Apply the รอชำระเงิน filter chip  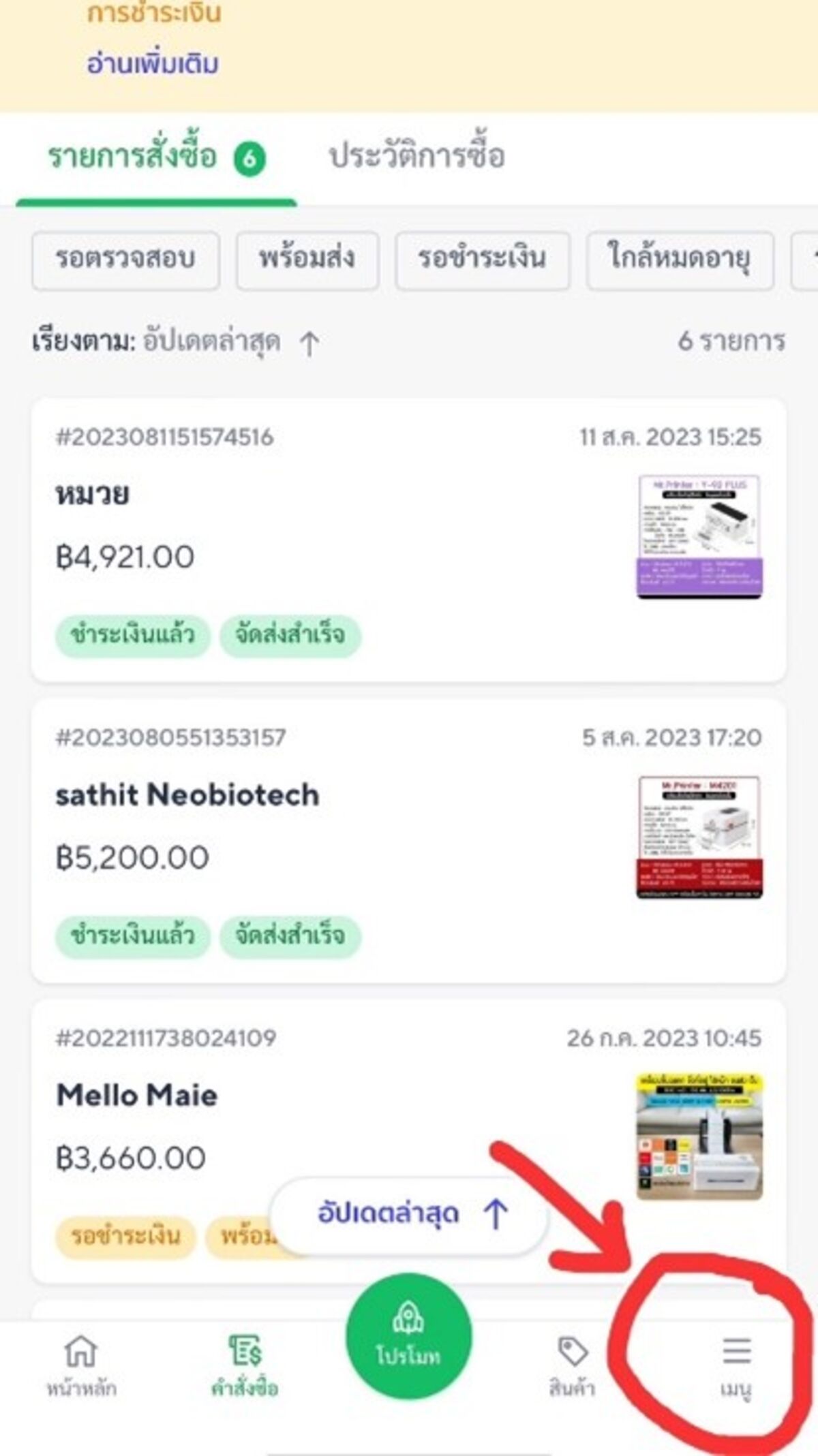(482, 260)
